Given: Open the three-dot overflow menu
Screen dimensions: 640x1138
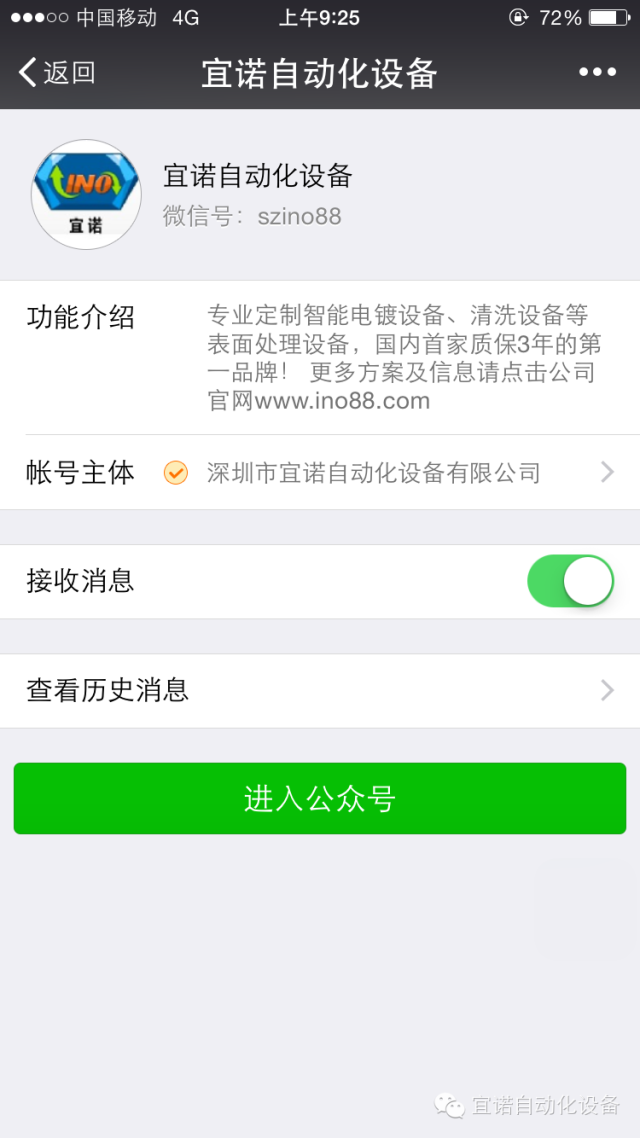Looking at the screenshot, I should [x=597, y=72].
